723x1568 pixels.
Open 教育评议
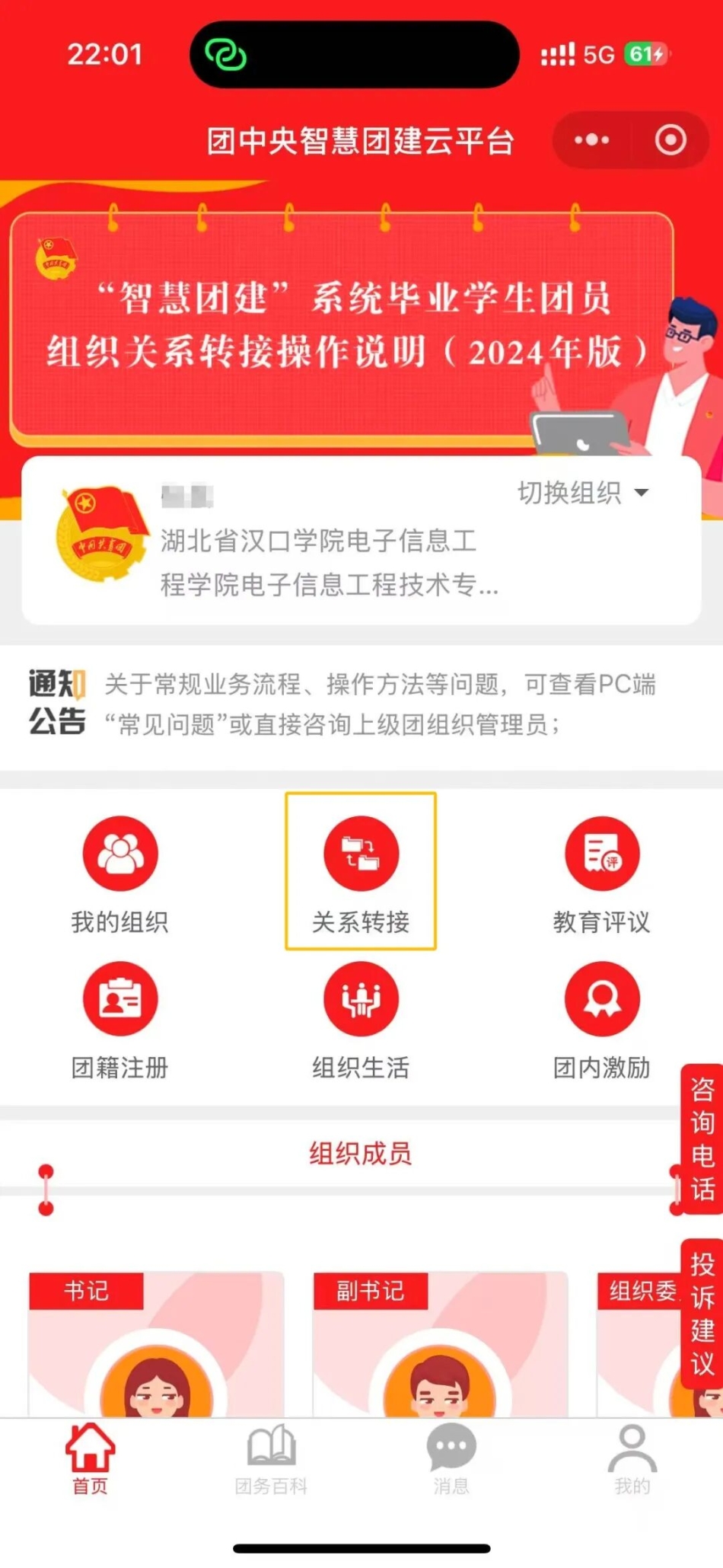601,873
